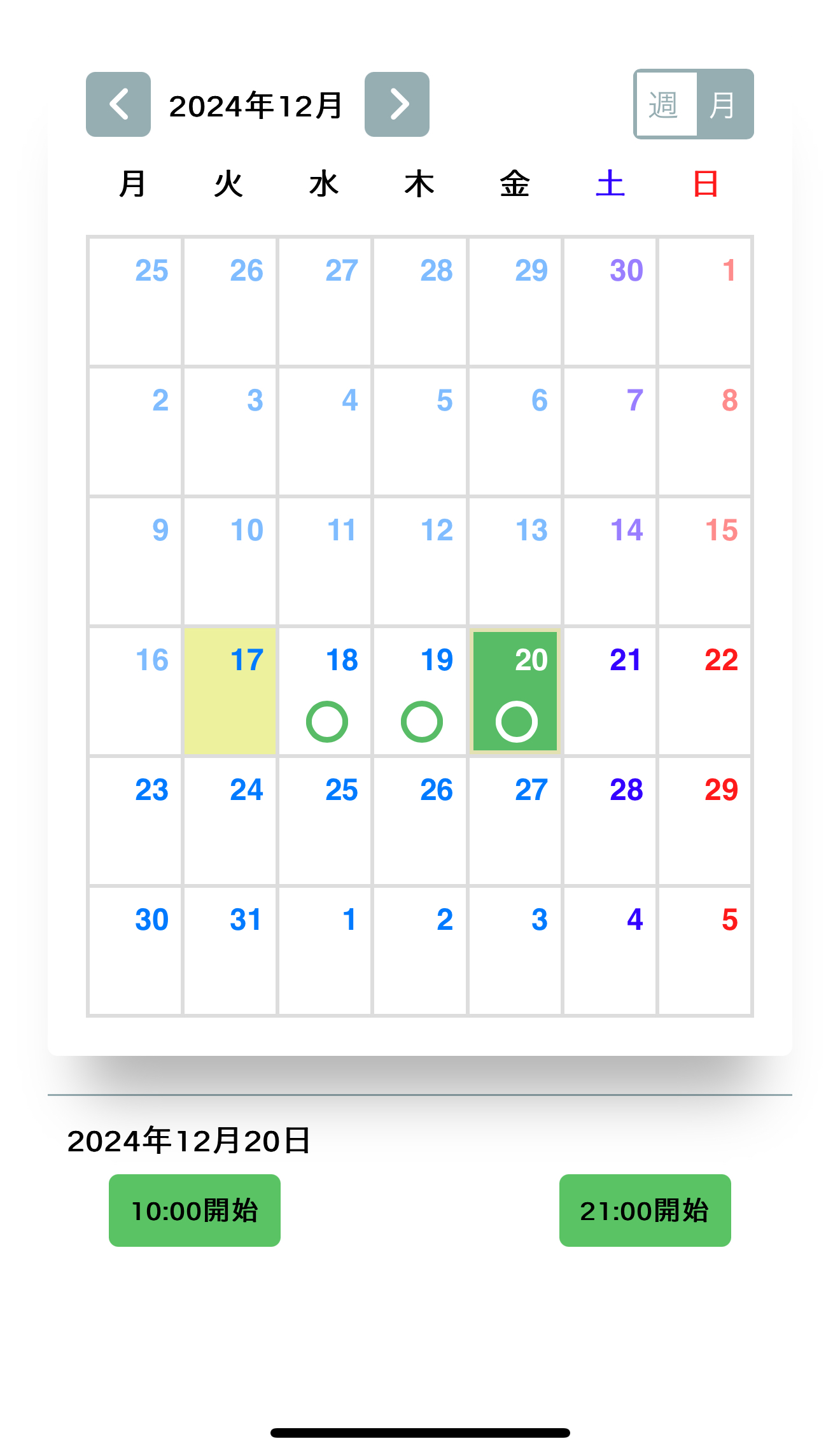The width and height of the screenshot is (840, 1453).
Task: Select Saturday December 21
Action: click(x=610, y=691)
